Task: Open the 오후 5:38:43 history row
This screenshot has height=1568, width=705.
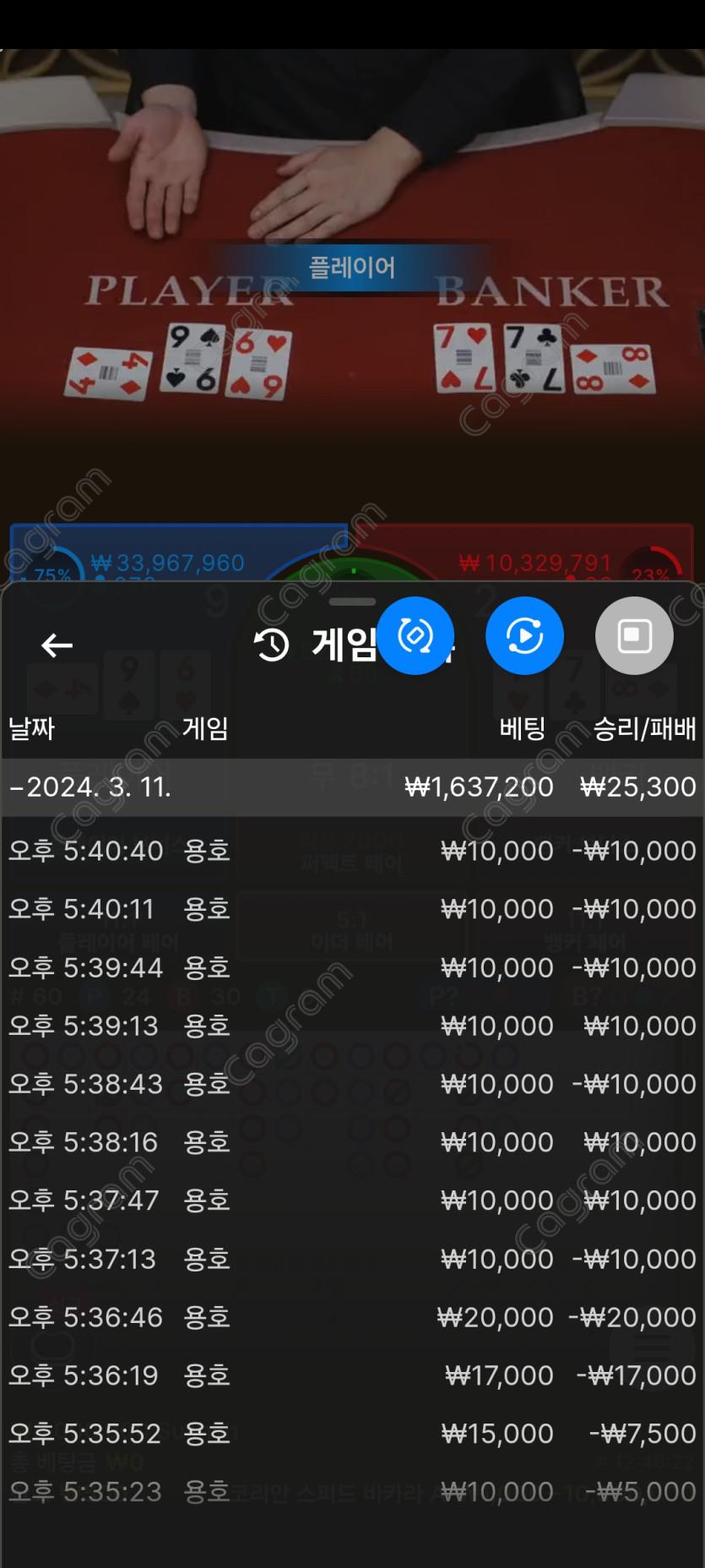Action: (x=352, y=1084)
